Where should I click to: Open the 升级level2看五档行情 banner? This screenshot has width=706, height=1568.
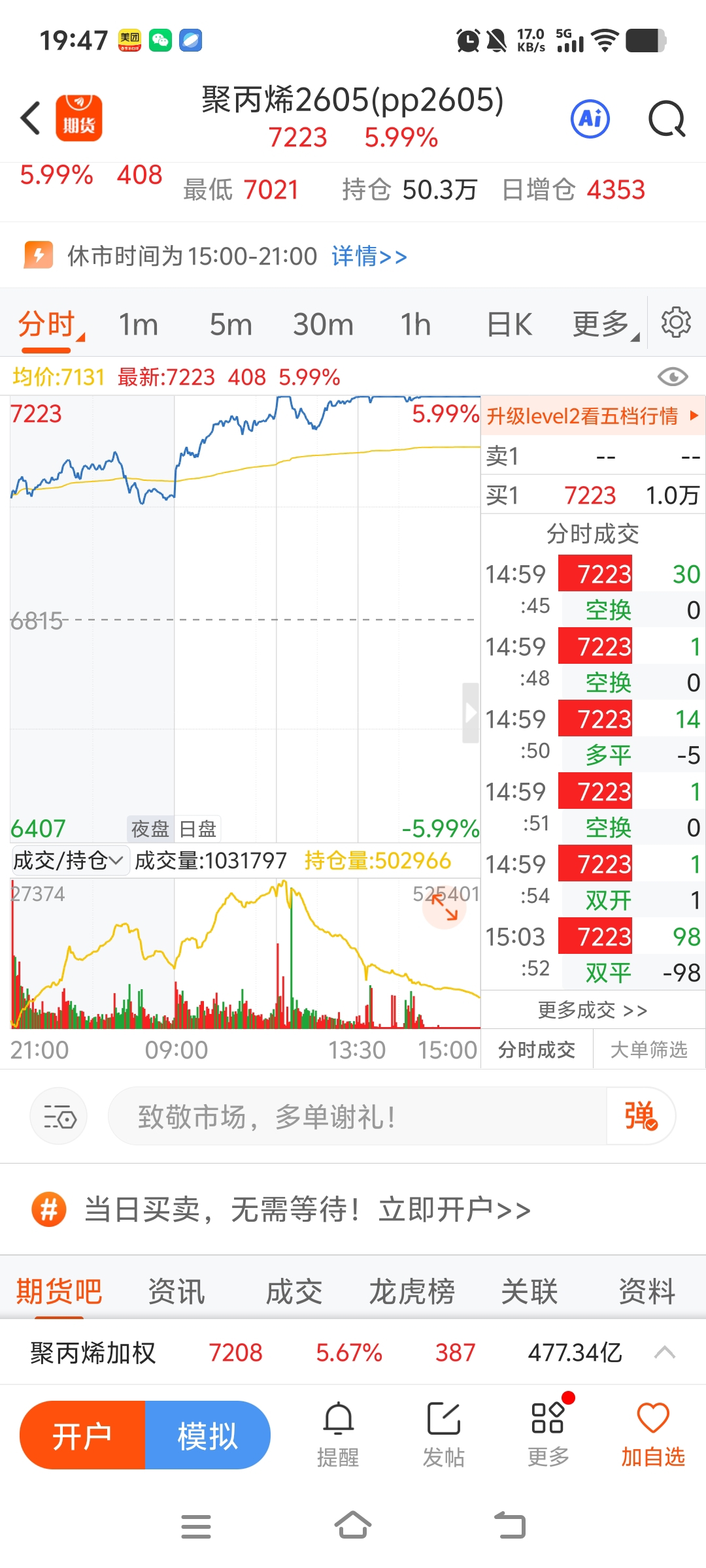point(593,416)
